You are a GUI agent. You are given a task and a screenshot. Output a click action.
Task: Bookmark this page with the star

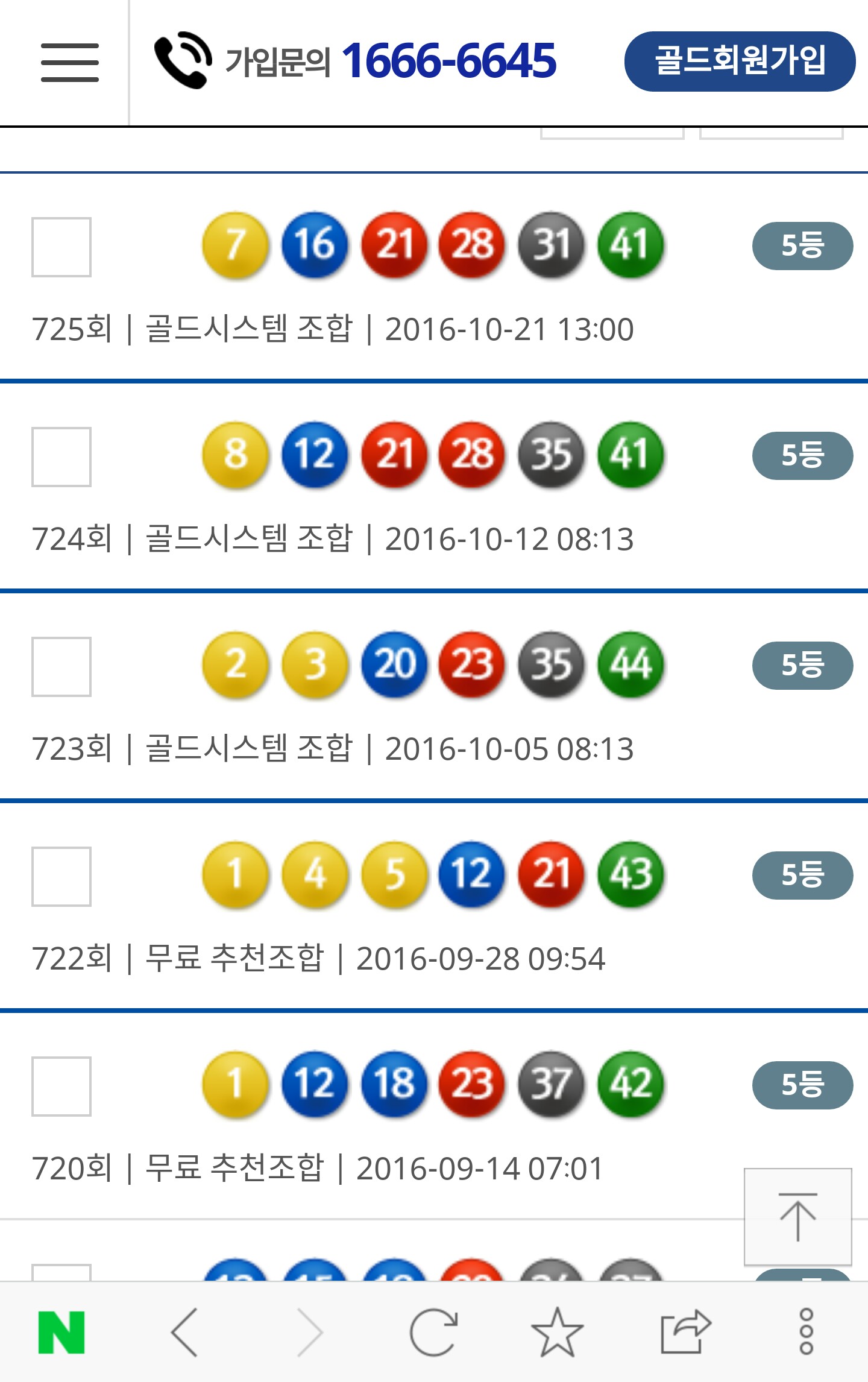pyautogui.click(x=557, y=1333)
